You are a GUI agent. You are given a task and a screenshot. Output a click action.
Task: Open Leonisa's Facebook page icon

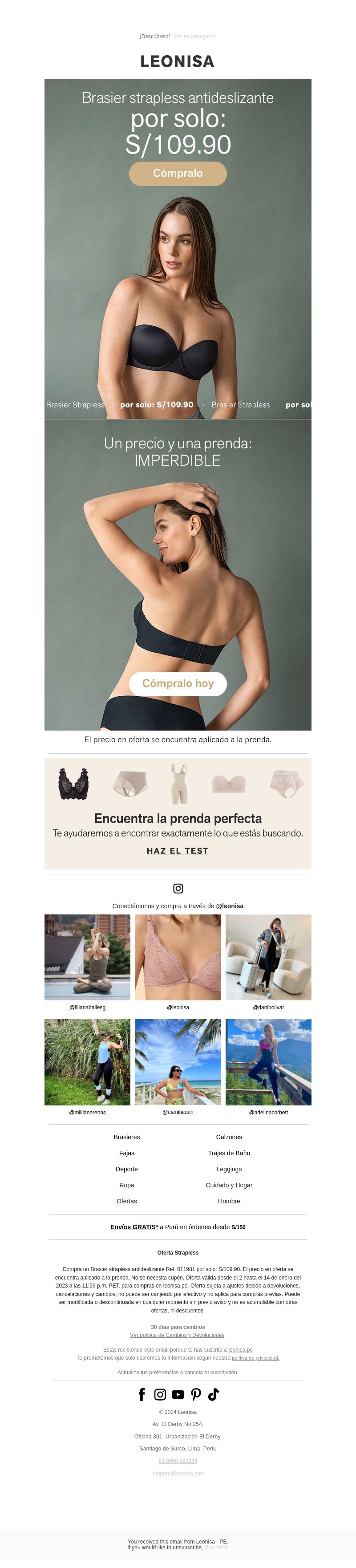[142, 1394]
